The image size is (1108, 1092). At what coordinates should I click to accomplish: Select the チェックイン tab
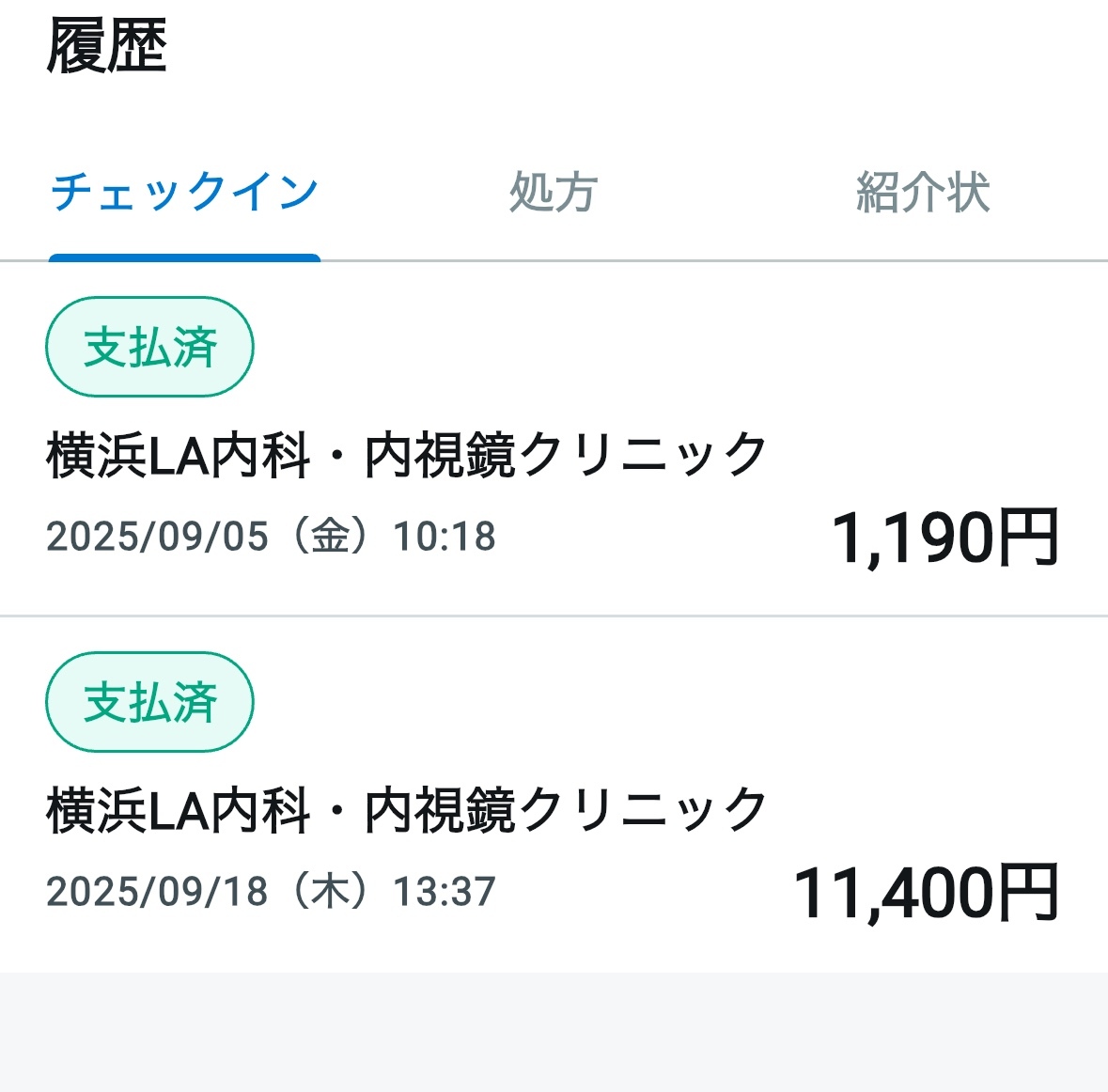(x=184, y=193)
